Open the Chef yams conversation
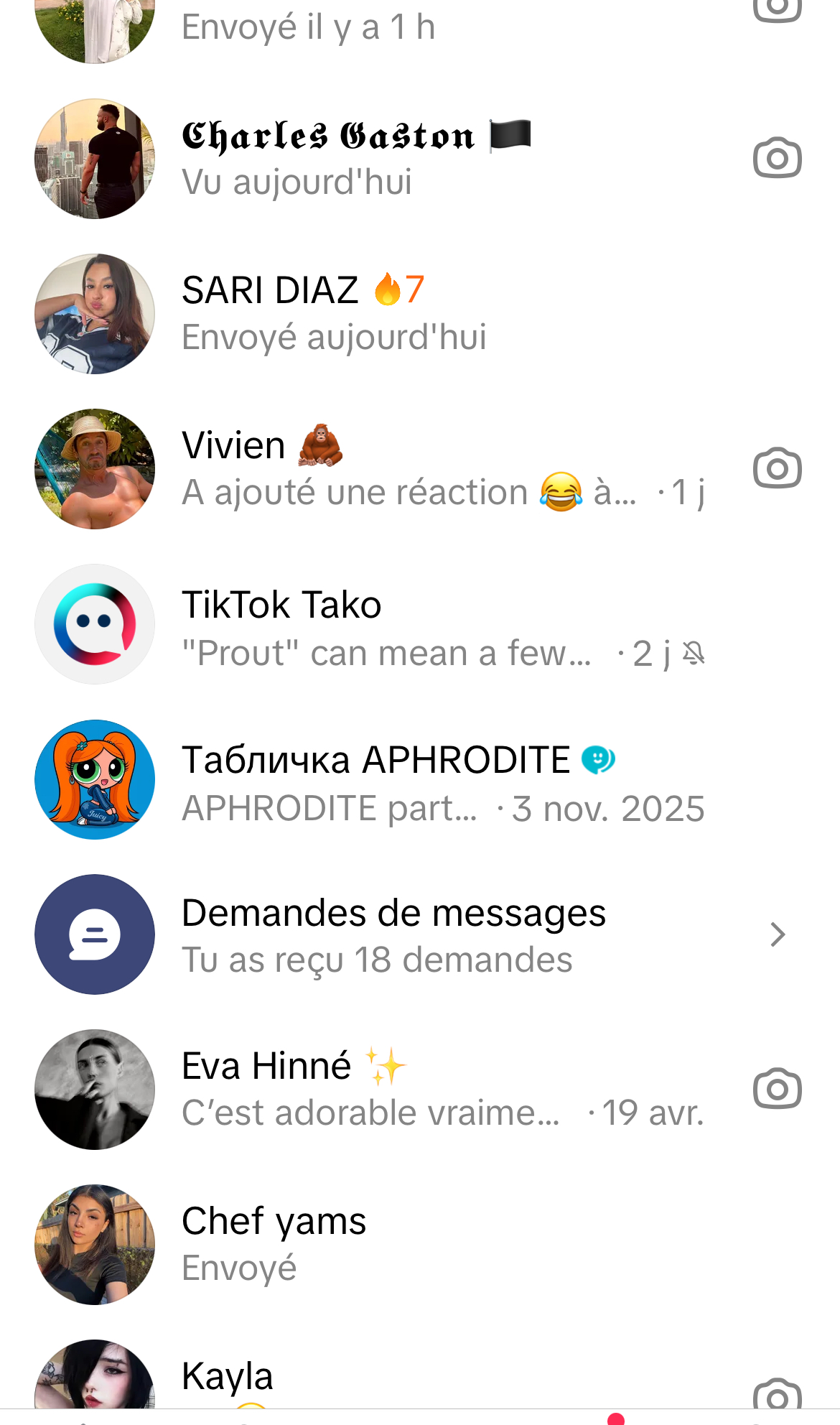 (x=420, y=1245)
